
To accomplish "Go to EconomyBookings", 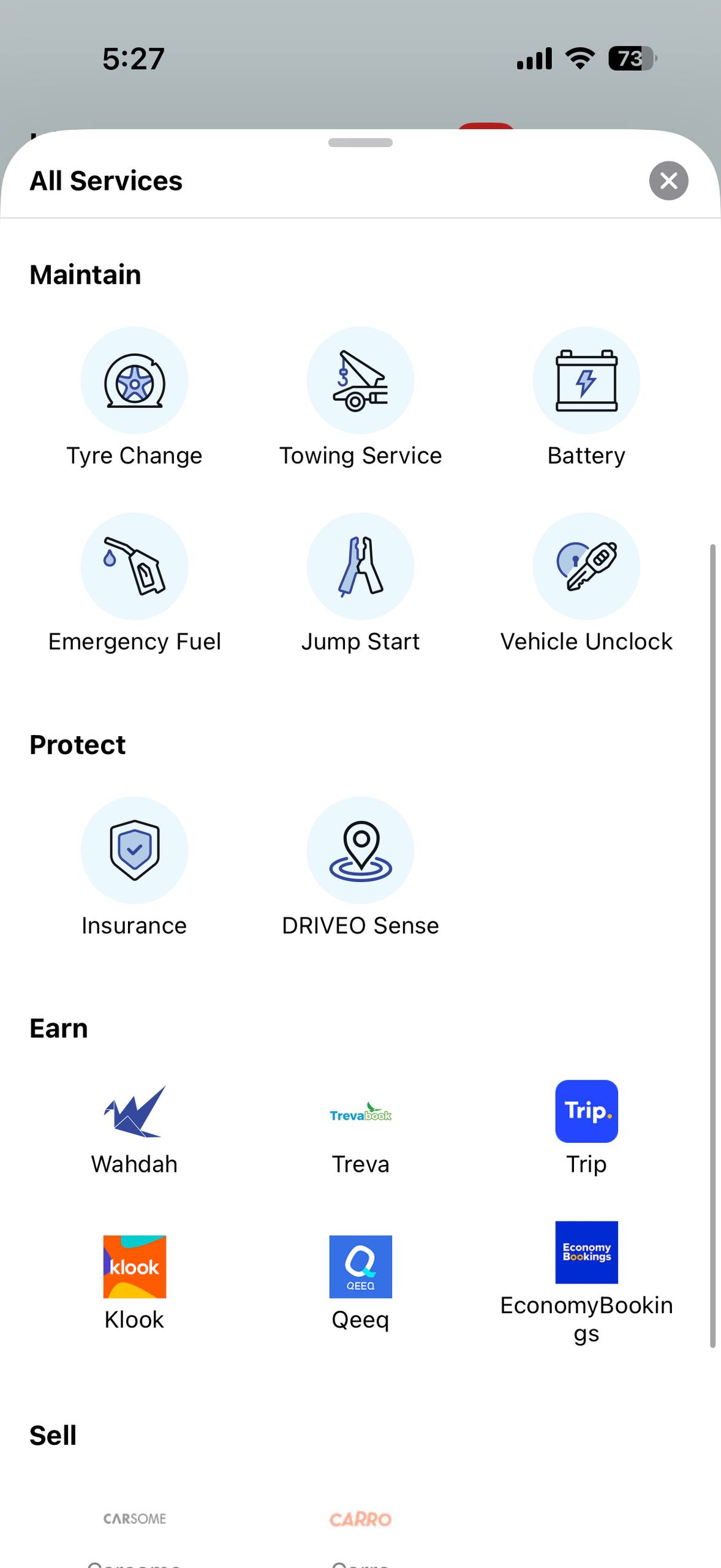I will click(586, 1253).
